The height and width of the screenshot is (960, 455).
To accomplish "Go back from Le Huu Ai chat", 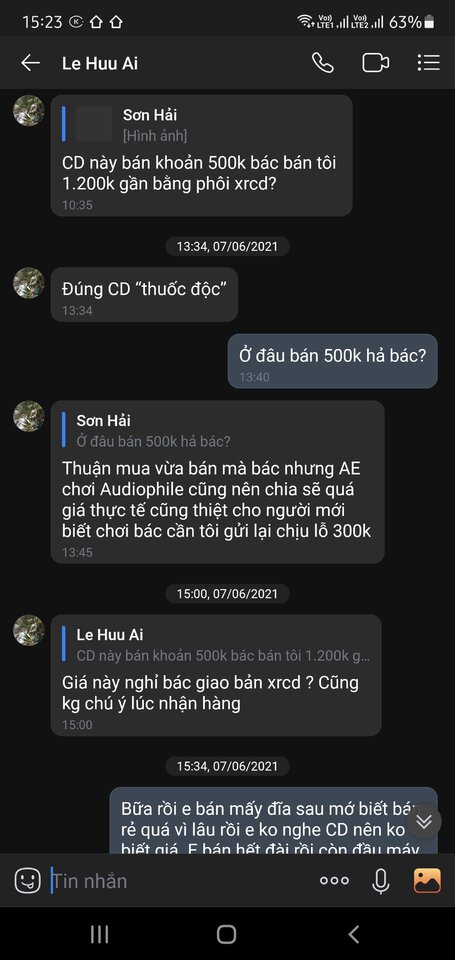I will pyautogui.click(x=30, y=62).
